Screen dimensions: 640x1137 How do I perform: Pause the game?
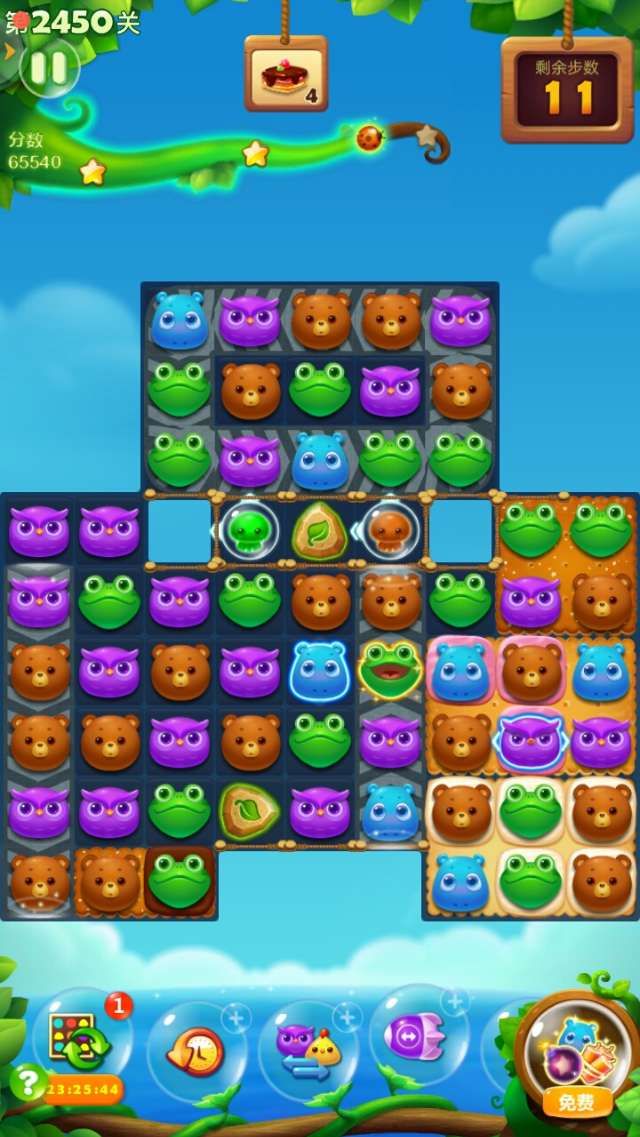[49, 68]
